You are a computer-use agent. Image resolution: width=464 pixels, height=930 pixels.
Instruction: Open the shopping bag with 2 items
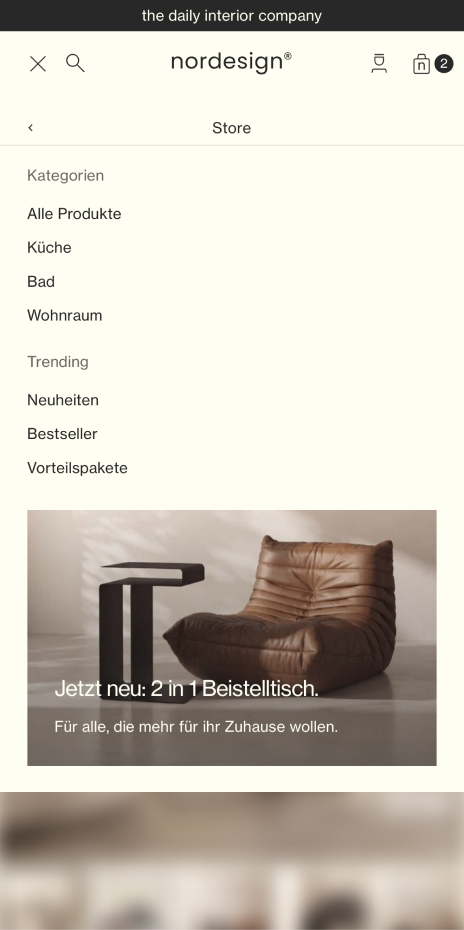pyautogui.click(x=433, y=63)
